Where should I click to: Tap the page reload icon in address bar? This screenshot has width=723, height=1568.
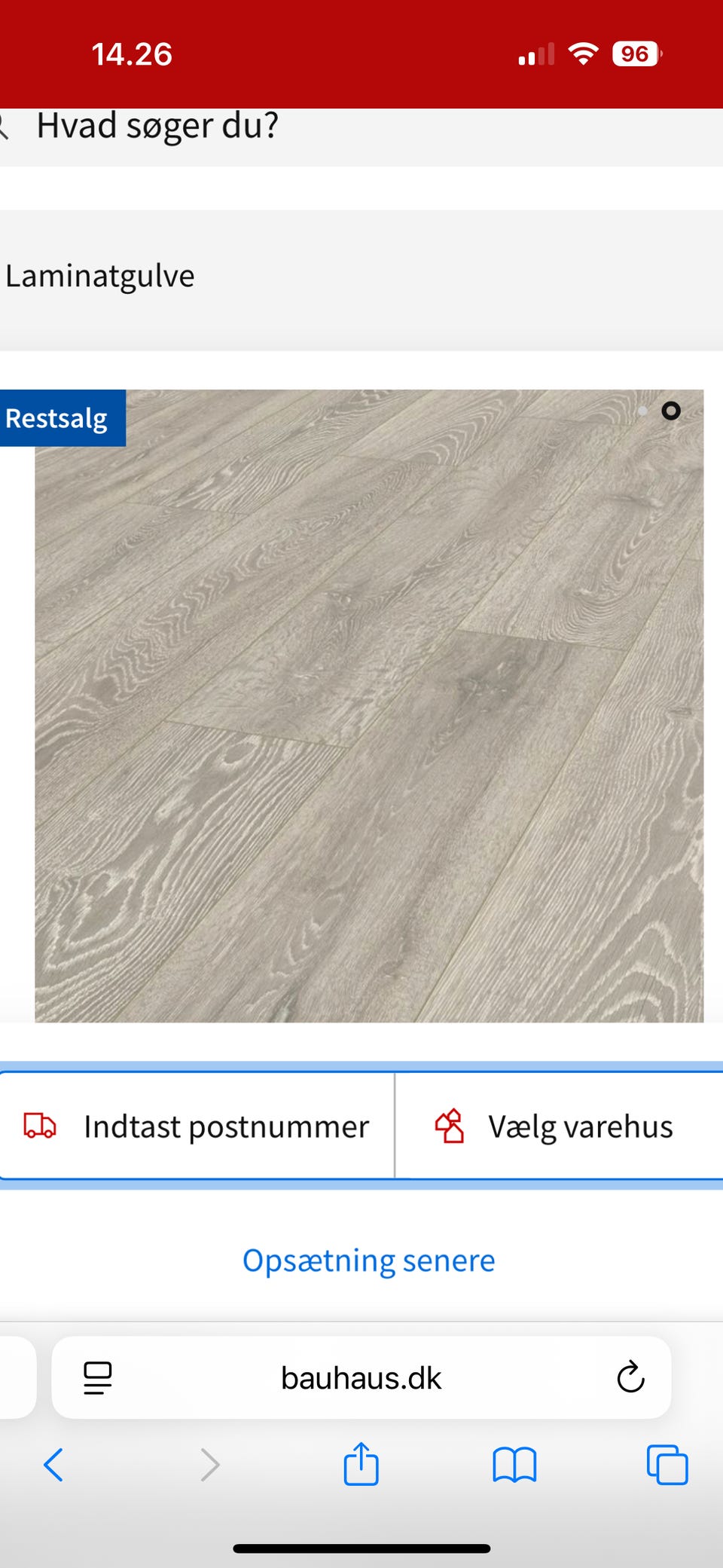[x=630, y=1378]
